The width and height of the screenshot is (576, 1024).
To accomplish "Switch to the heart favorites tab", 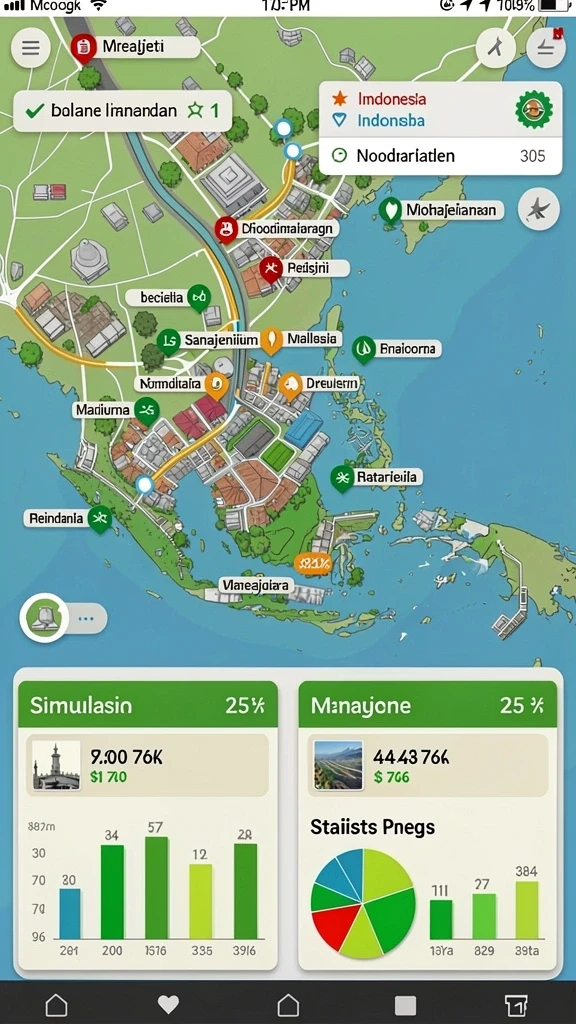I will pyautogui.click(x=168, y=1004).
